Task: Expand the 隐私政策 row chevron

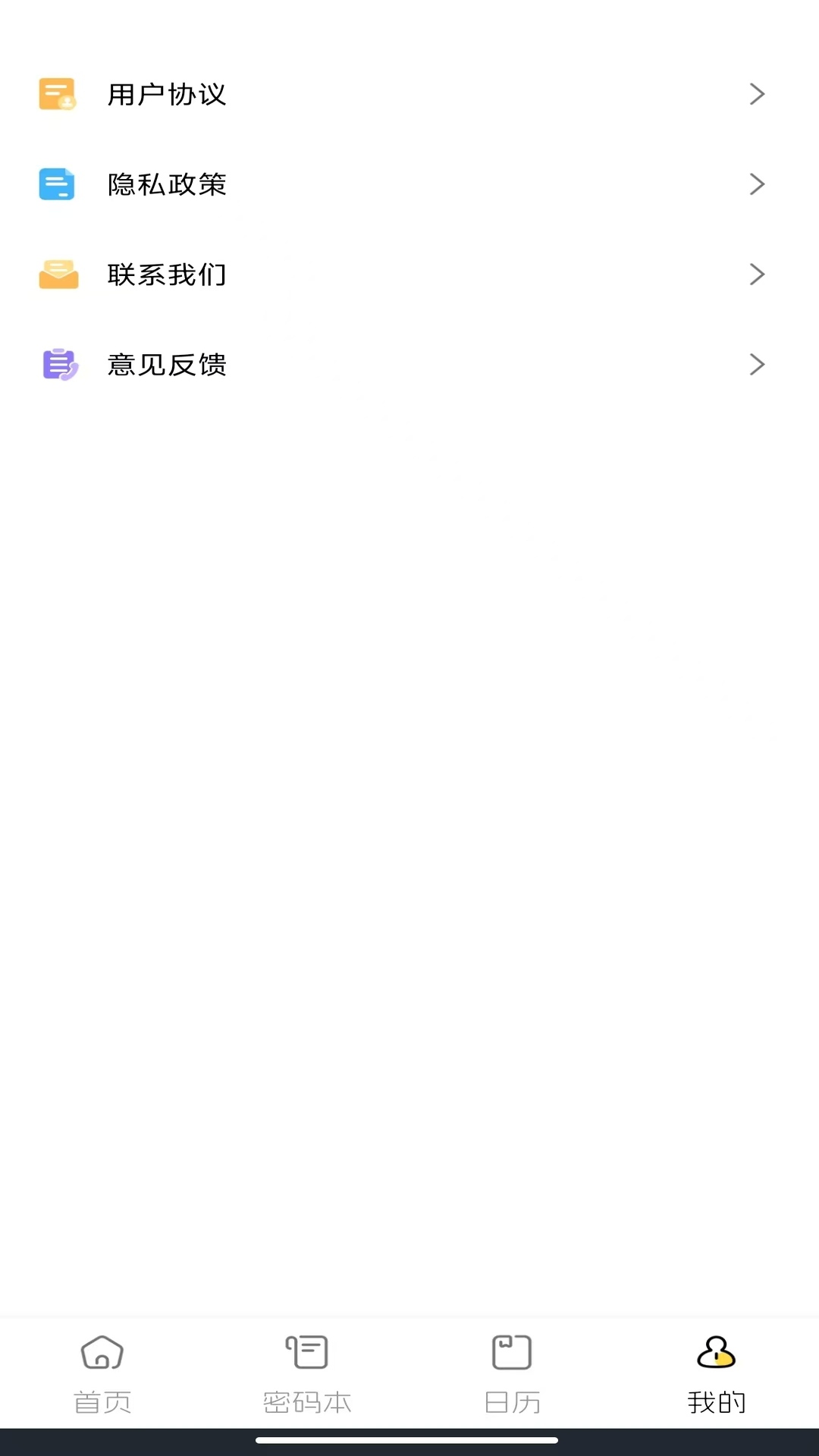Action: (756, 184)
